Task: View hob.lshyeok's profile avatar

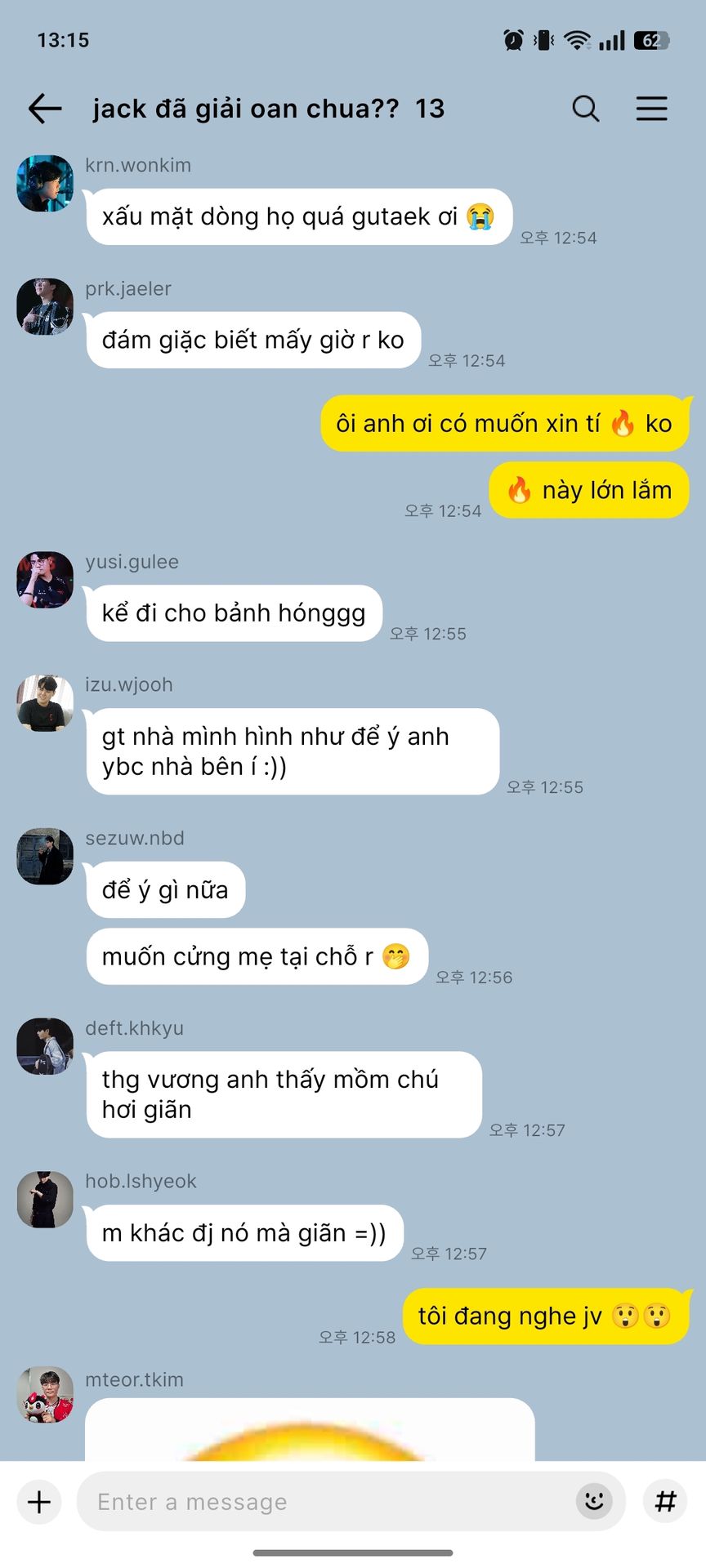Action: pos(45,1200)
